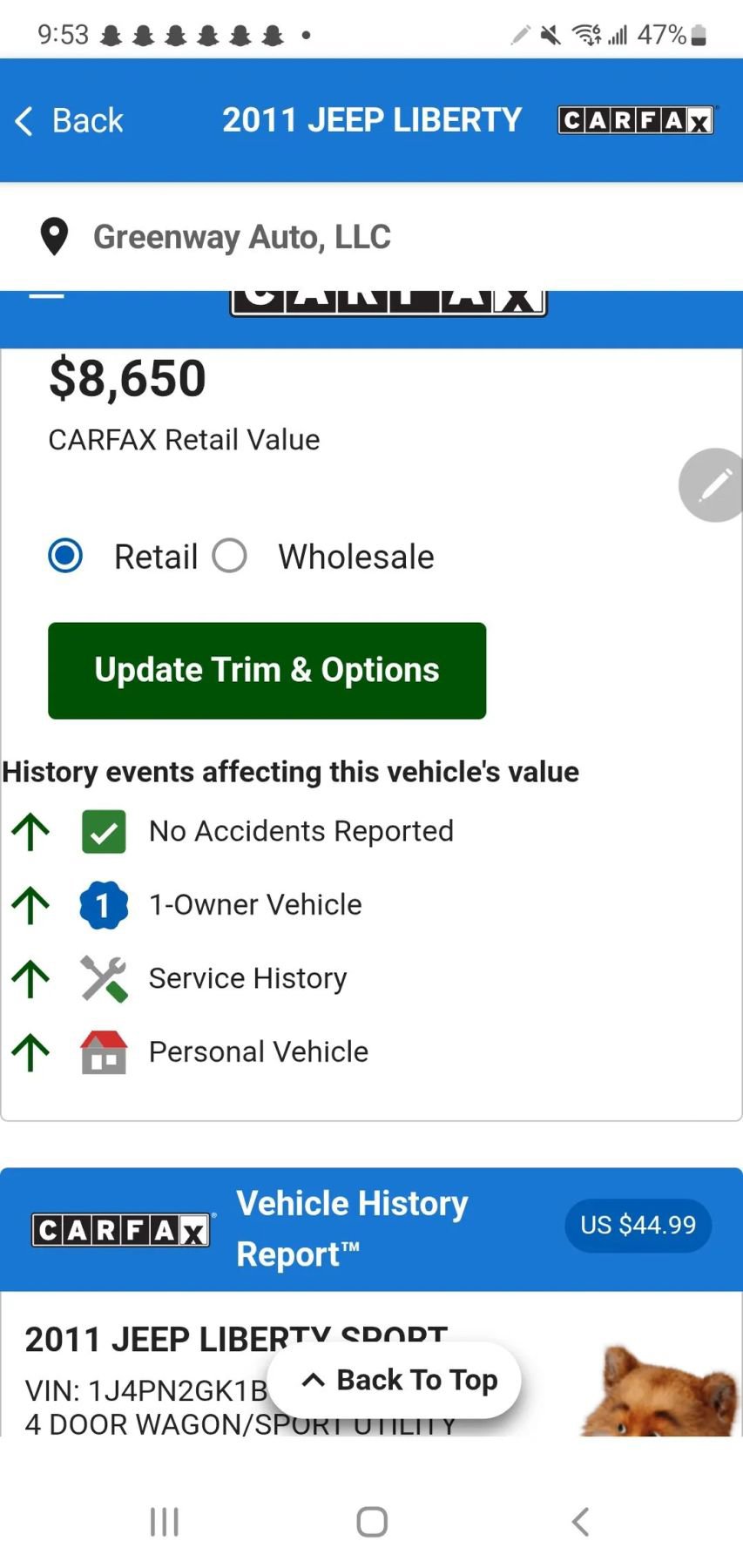Select the Wholesale value option
The width and height of the screenshot is (743, 1568).
(x=230, y=556)
